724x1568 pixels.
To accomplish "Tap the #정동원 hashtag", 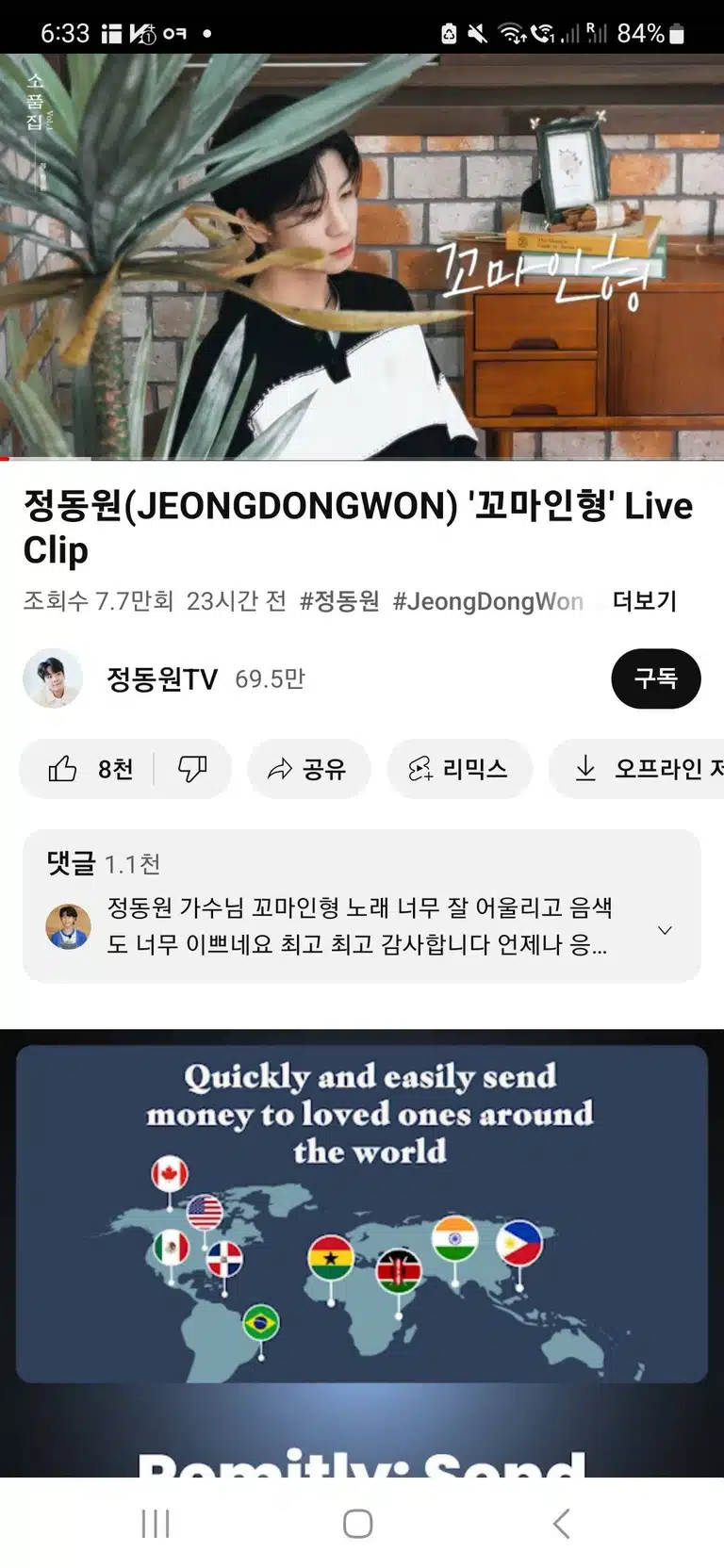I will point(339,601).
